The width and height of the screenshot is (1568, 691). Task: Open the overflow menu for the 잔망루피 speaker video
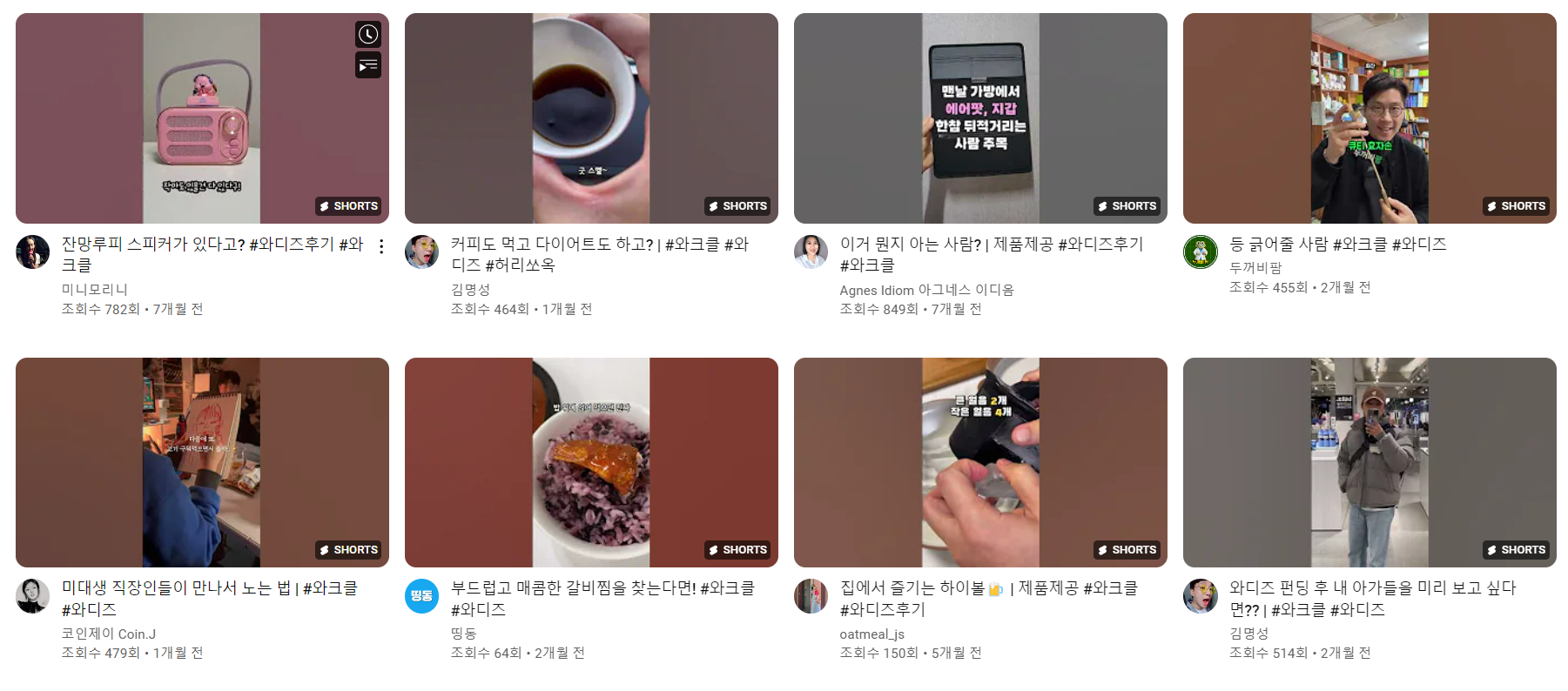point(381,247)
